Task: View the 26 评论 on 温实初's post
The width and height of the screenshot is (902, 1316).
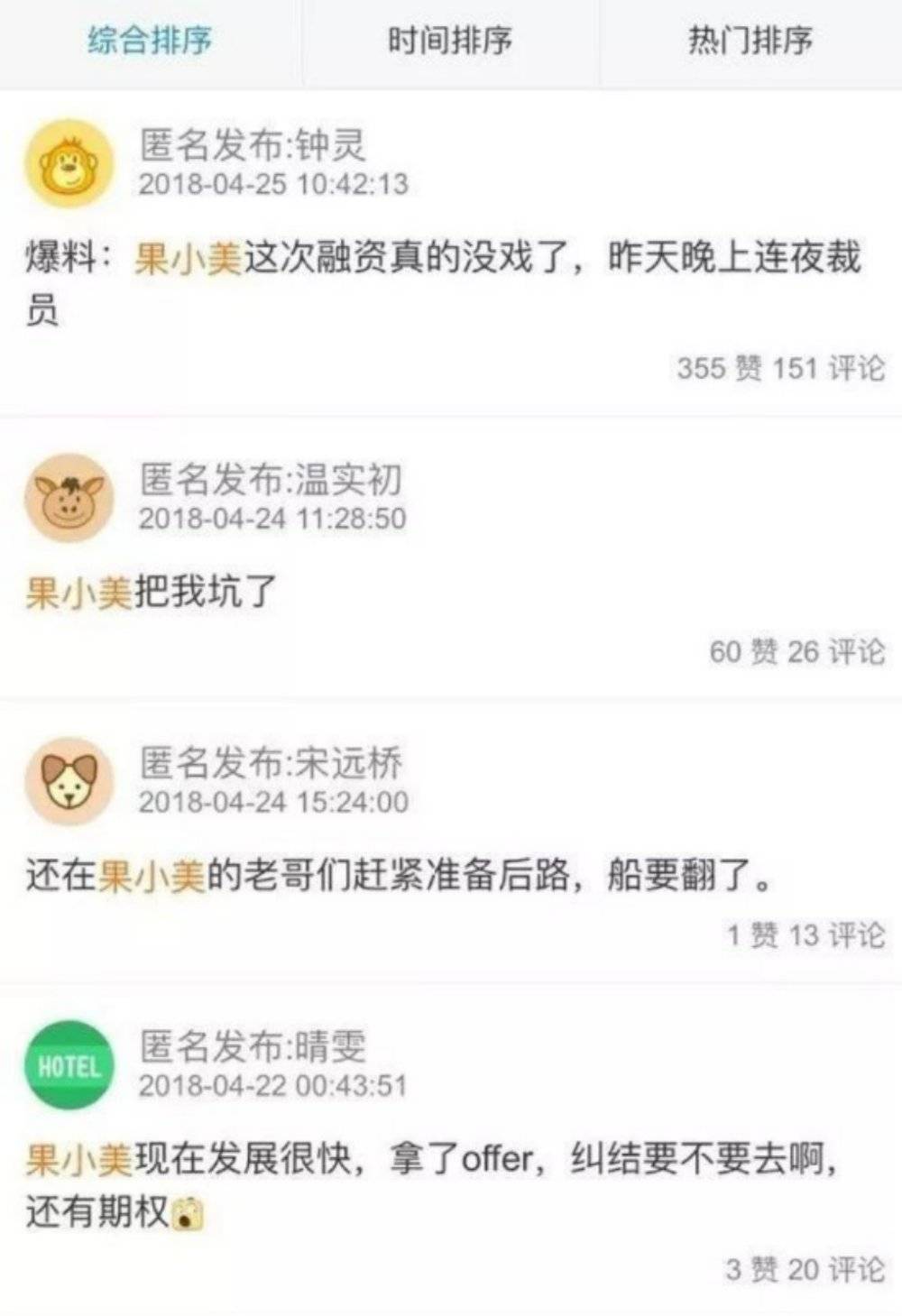Action: 836,651
